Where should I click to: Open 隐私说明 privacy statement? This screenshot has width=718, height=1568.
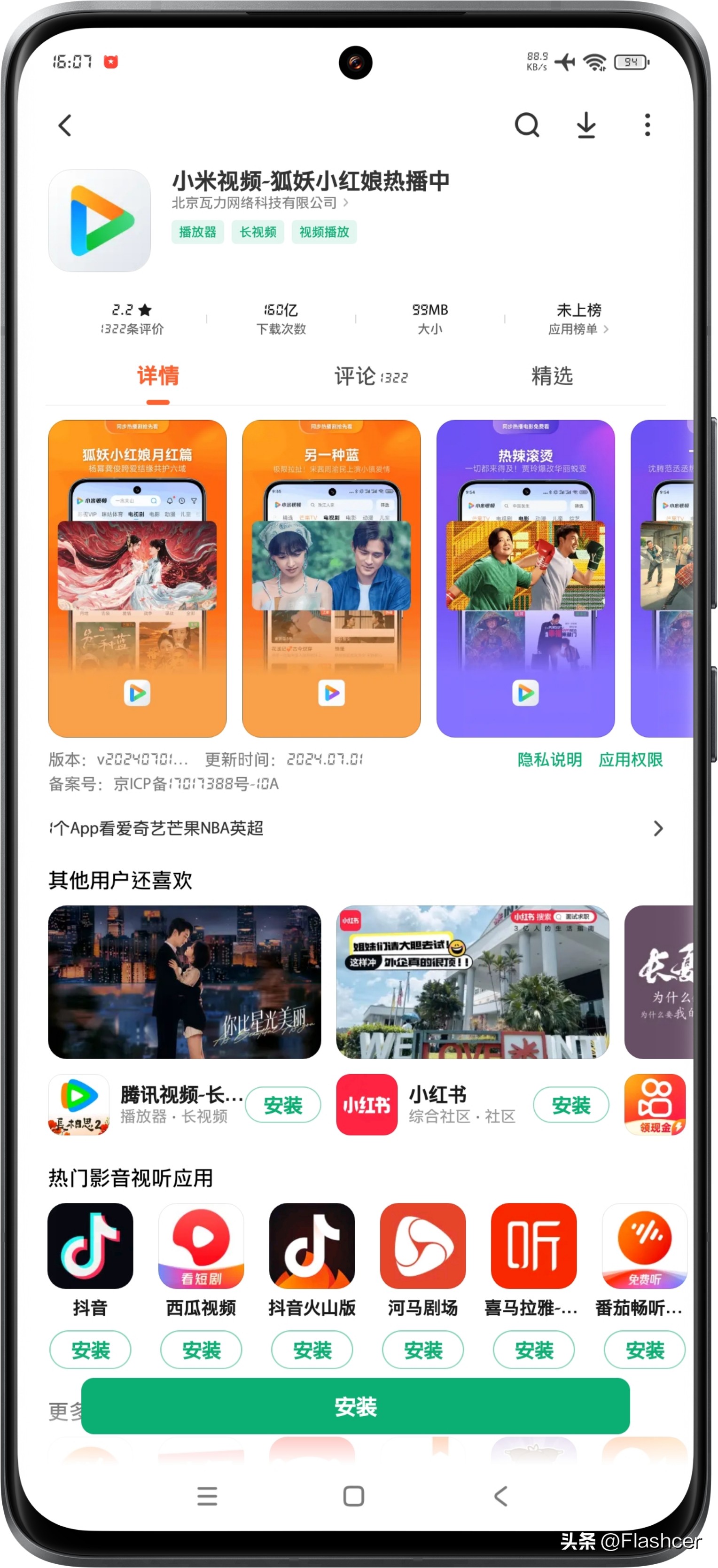[549, 760]
